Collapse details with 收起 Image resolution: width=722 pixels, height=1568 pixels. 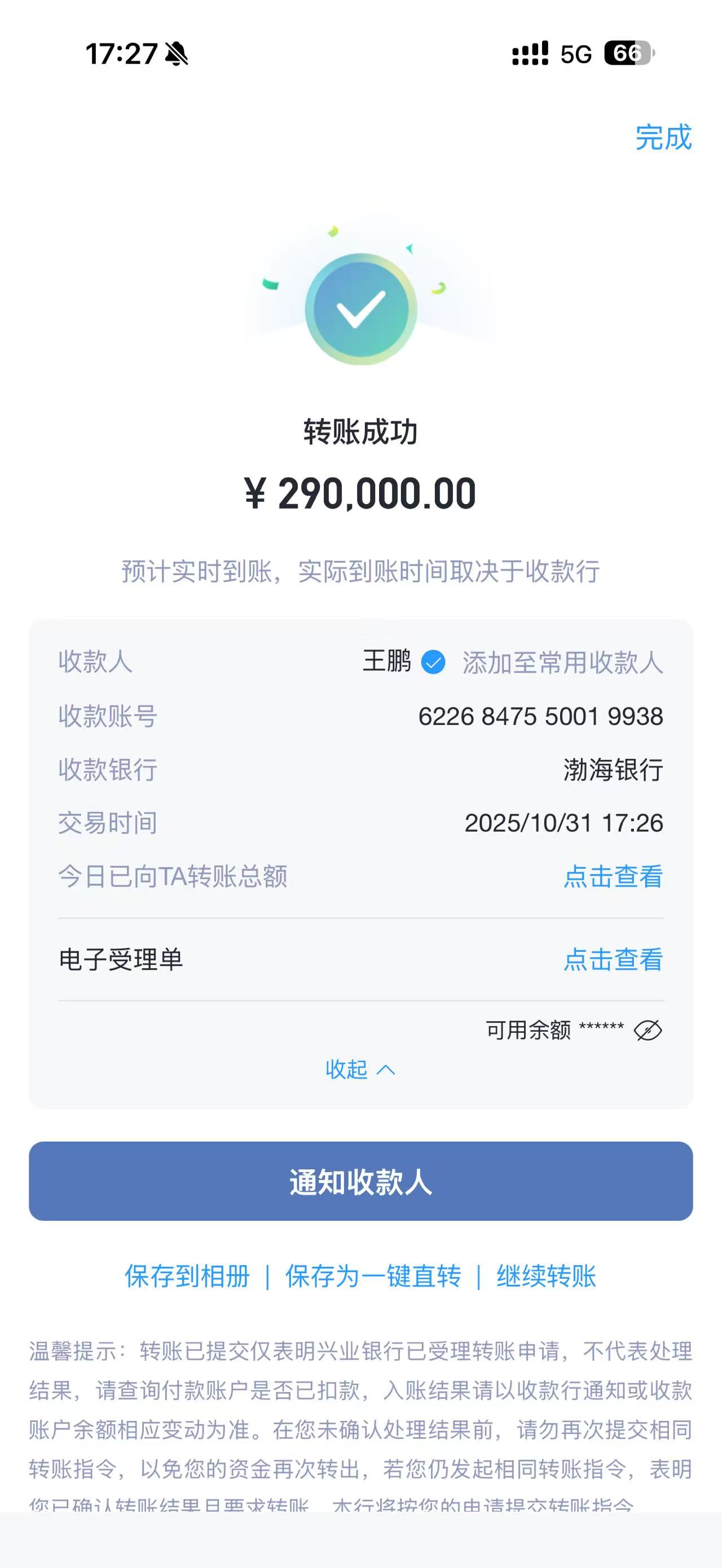(360, 1070)
